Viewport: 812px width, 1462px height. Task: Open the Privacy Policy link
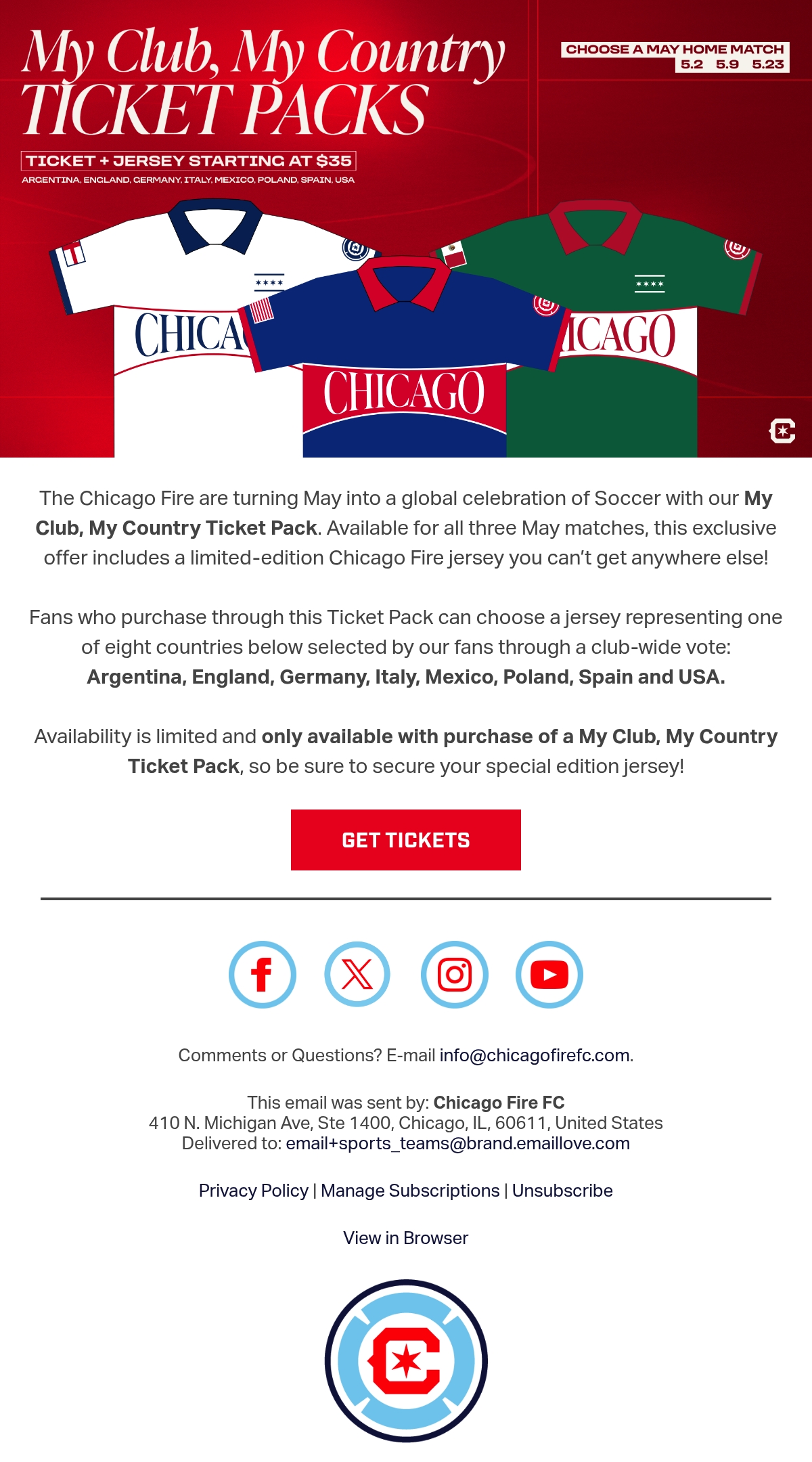click(x=254, y=1191)
